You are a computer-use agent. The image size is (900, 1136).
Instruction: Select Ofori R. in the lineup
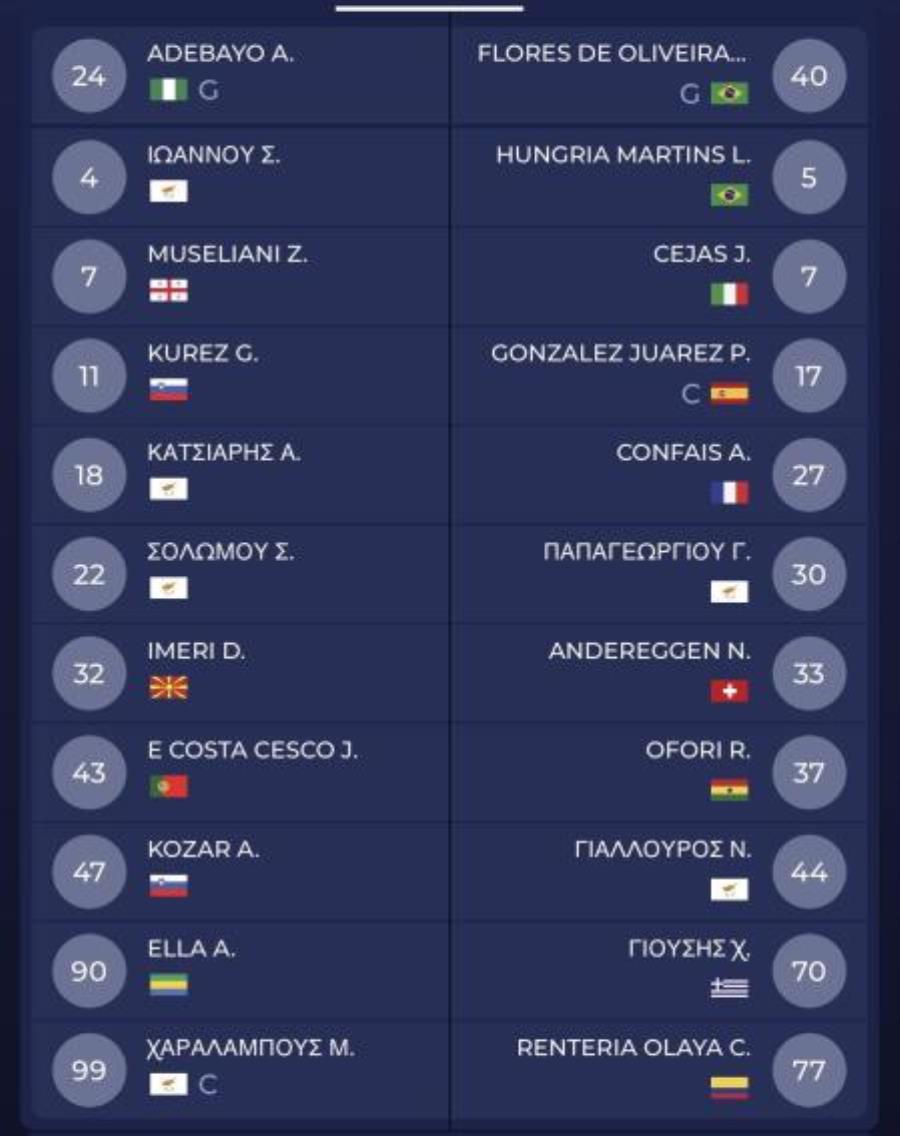point(712,750)
